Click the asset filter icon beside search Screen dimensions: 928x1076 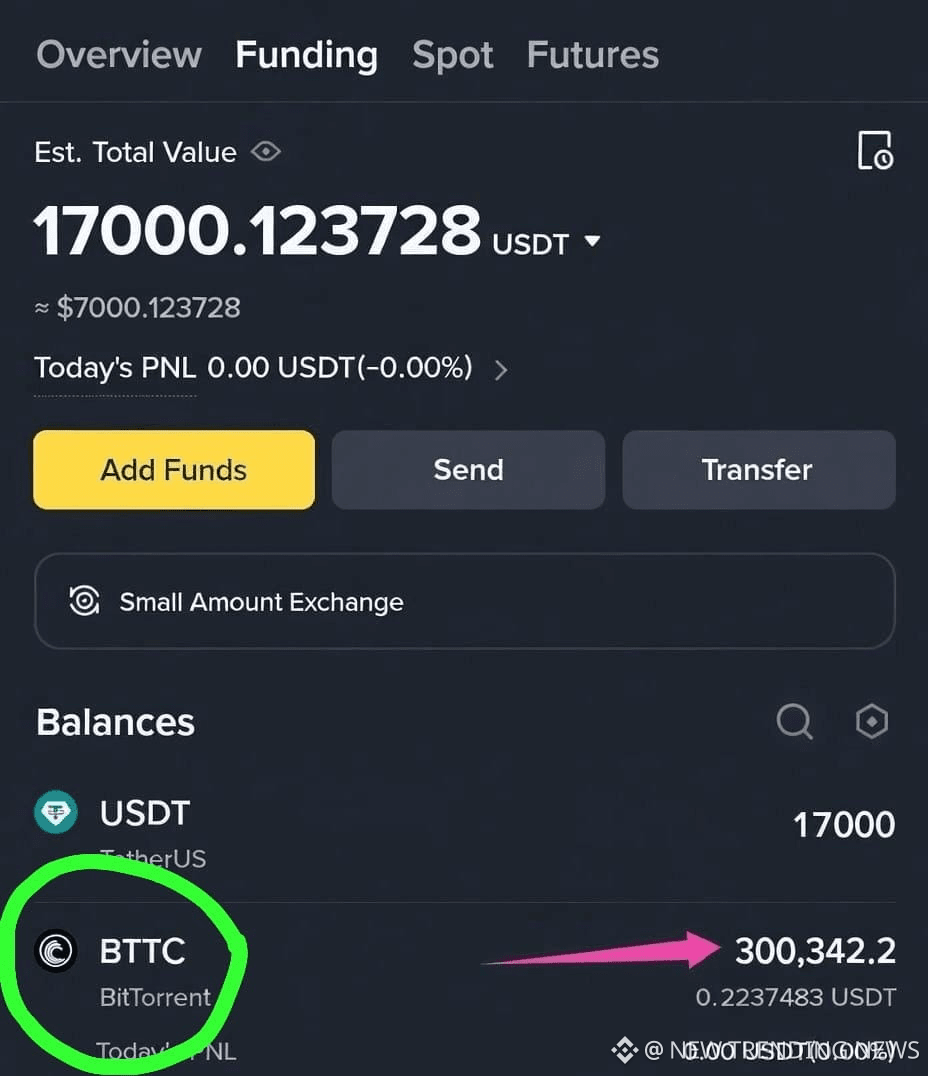pos(871,721)
